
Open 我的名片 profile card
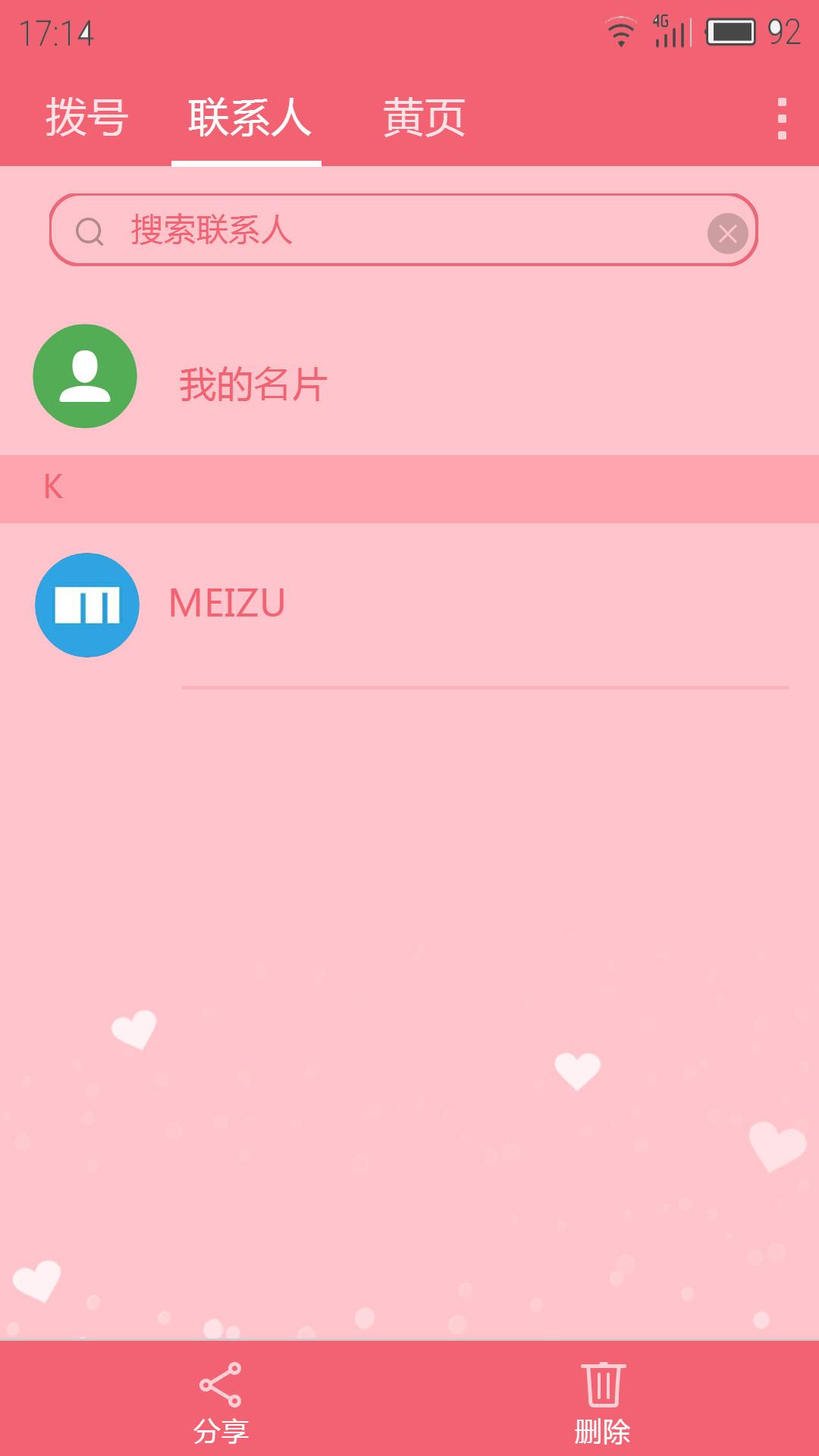[x=253, y=383]
